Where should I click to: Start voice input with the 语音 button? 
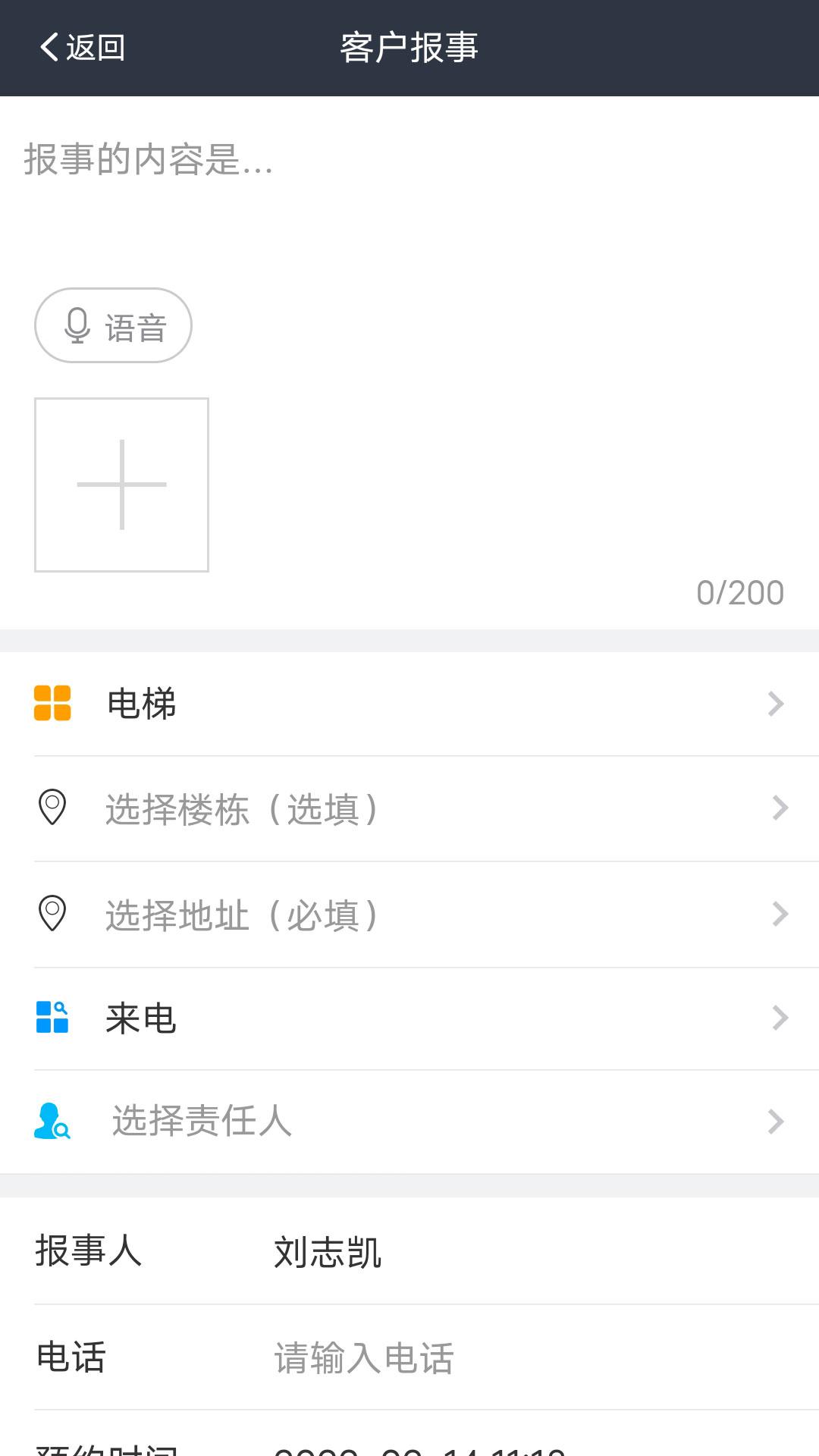pos(113,325)
